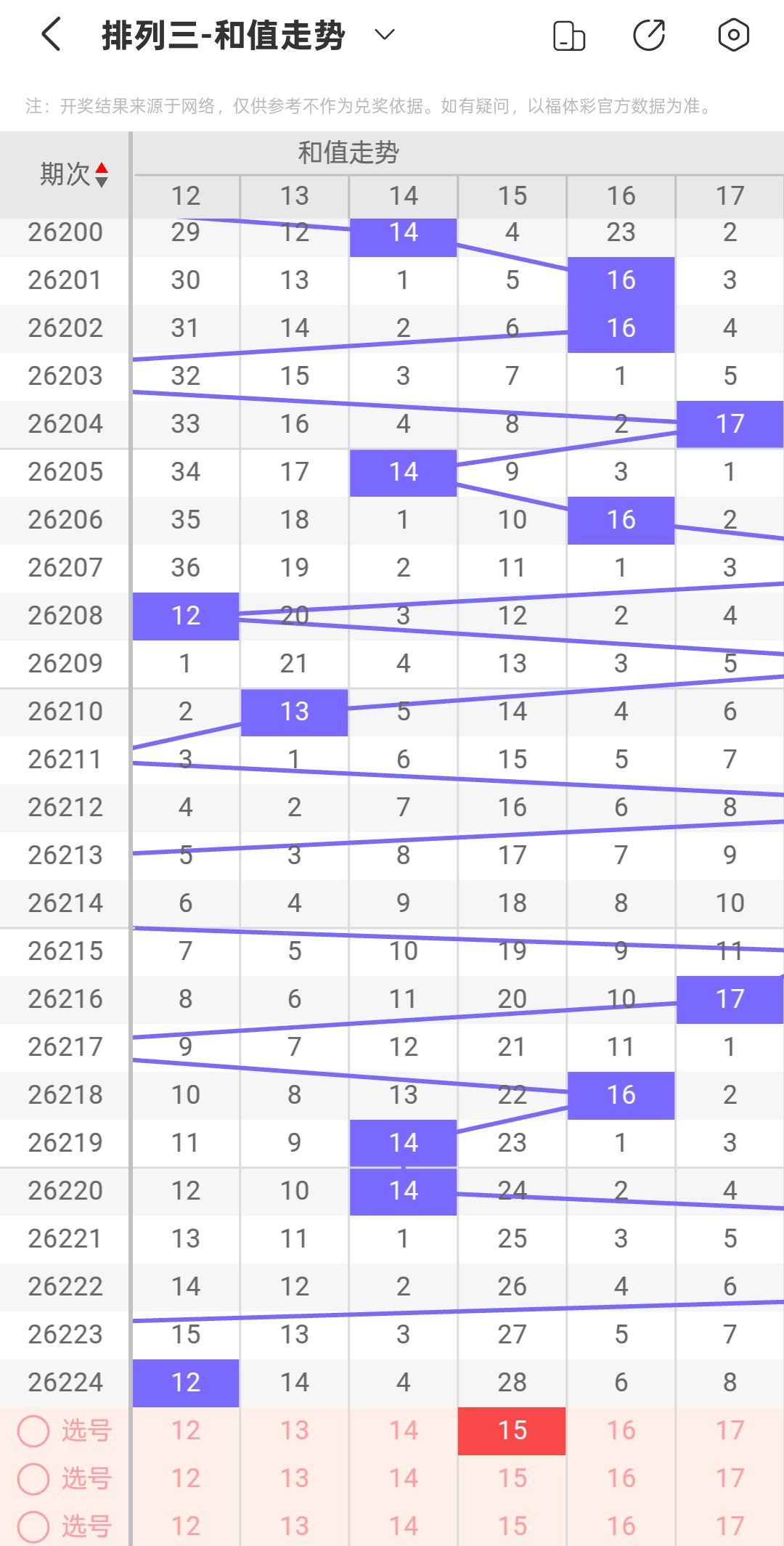The width and height of the screenshot is (784, 1546).
Task: Deselect the highlighted 15 in first 选号 row
Action: click(512, 1431)
